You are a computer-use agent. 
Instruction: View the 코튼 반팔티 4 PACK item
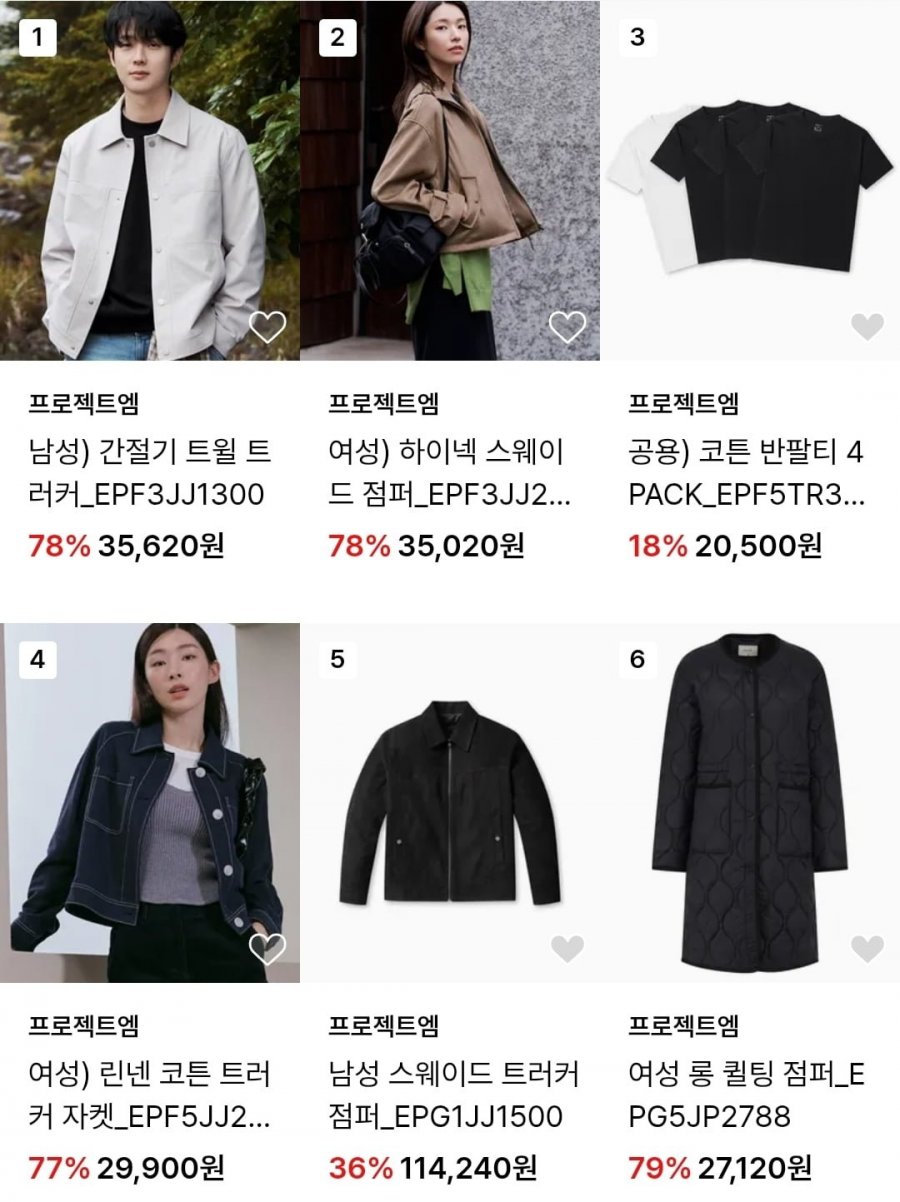click(750, 180)
